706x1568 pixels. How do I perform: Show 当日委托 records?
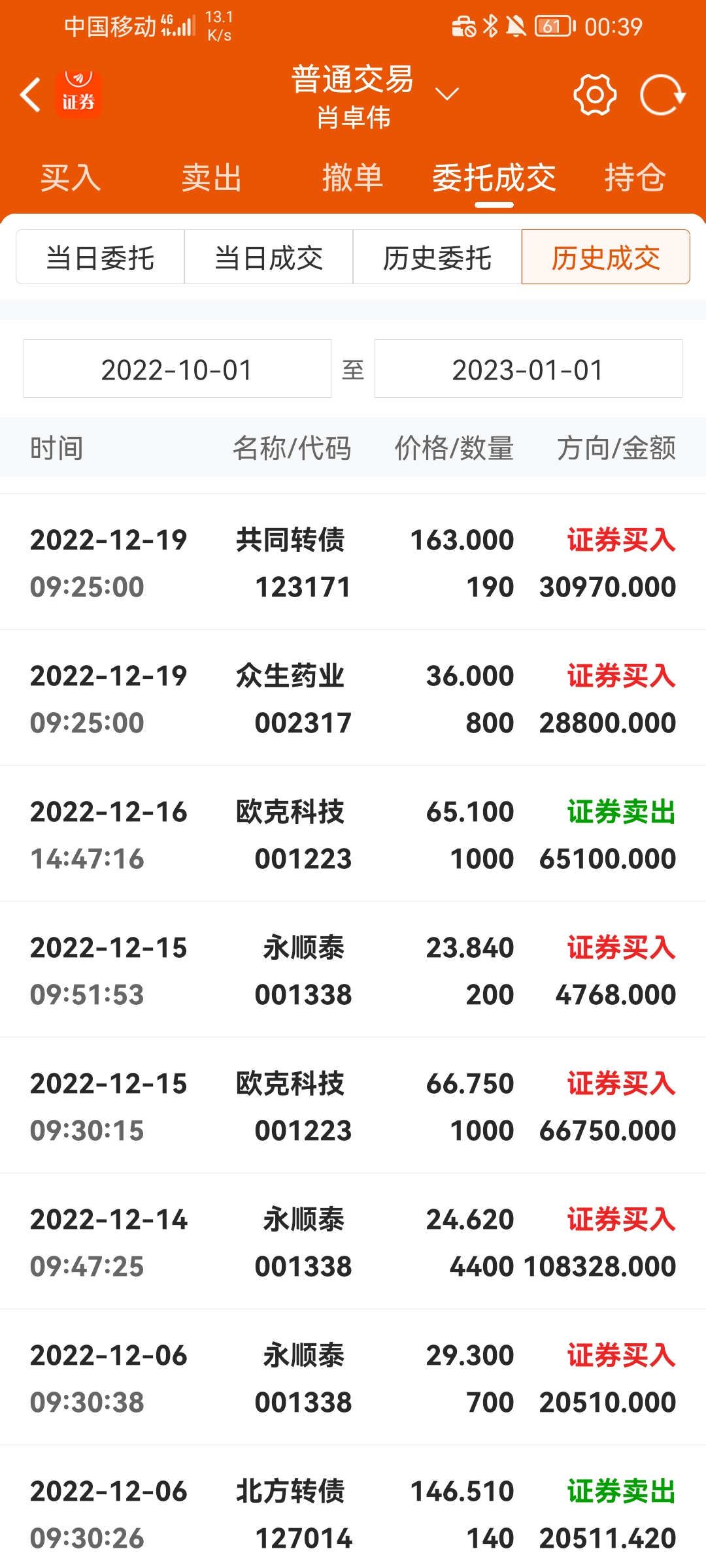tap(100, 257)
